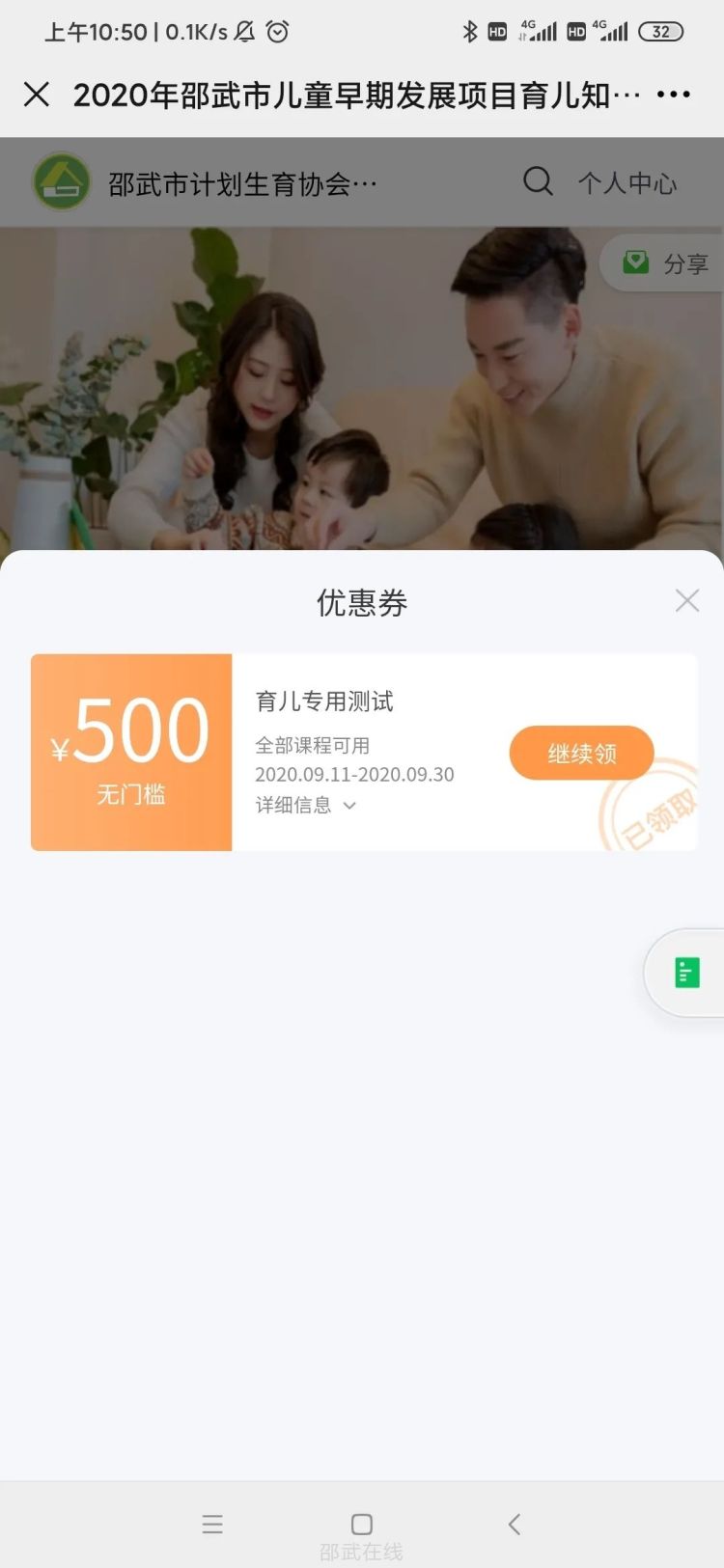
Task: Open recent apps from navigation bar
Action: coord(212,1524)
